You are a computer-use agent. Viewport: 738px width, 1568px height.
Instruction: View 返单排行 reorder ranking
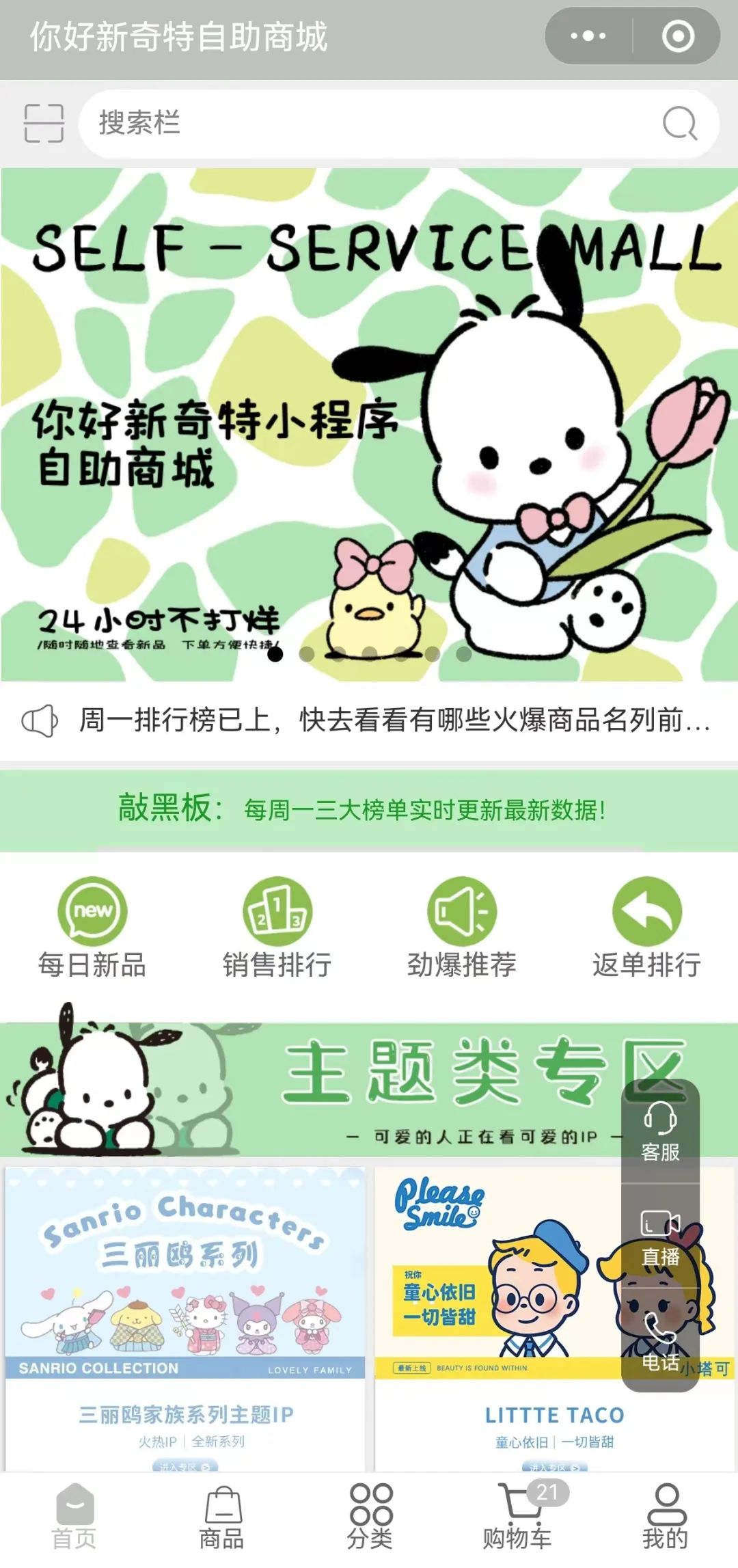646,928
